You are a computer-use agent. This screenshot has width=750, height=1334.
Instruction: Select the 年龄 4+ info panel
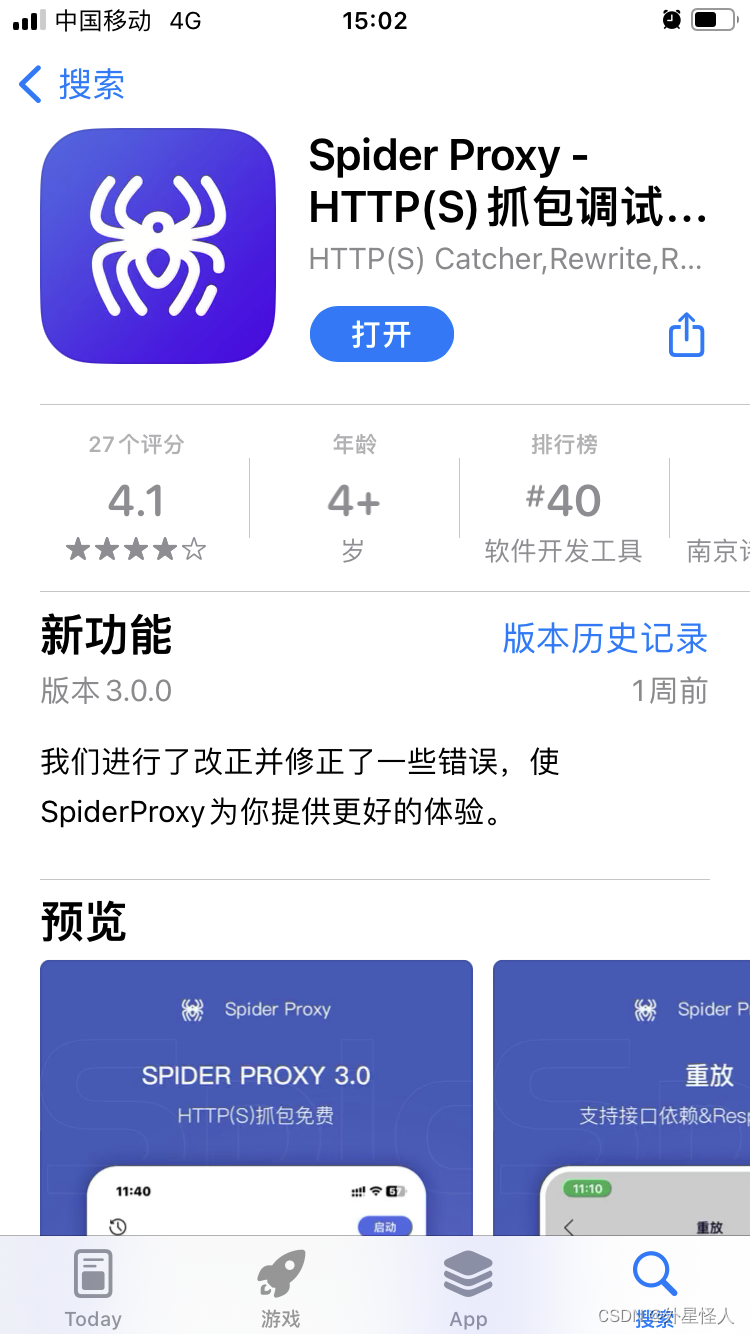(x=352, y=495)
